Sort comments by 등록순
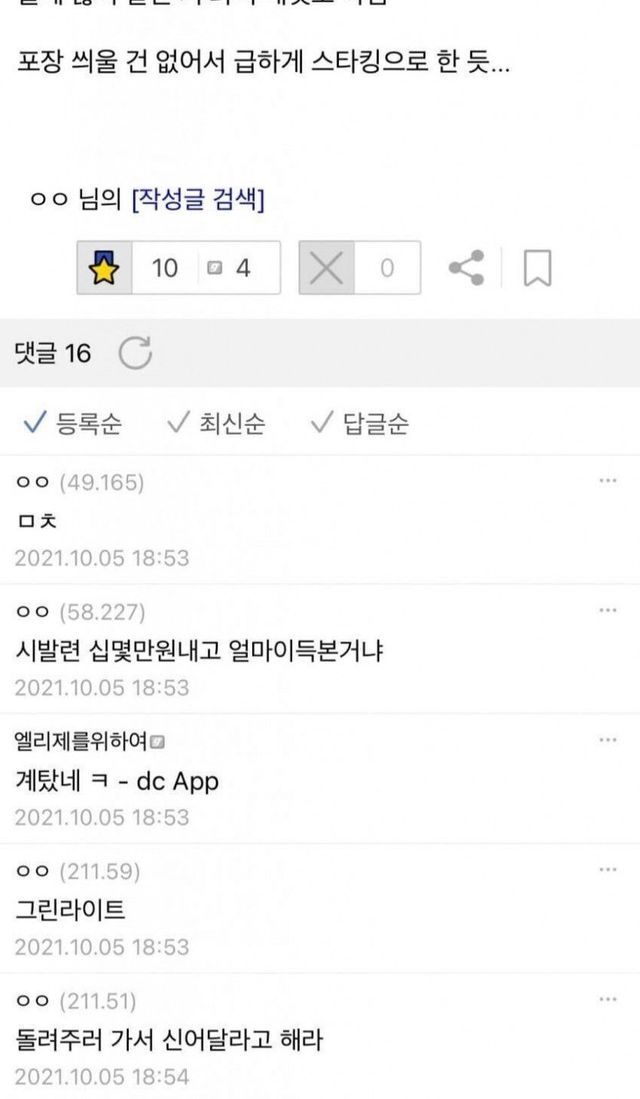Image resolution: width=640 pixels, height=1099 pixels. (x=72, y=424)
